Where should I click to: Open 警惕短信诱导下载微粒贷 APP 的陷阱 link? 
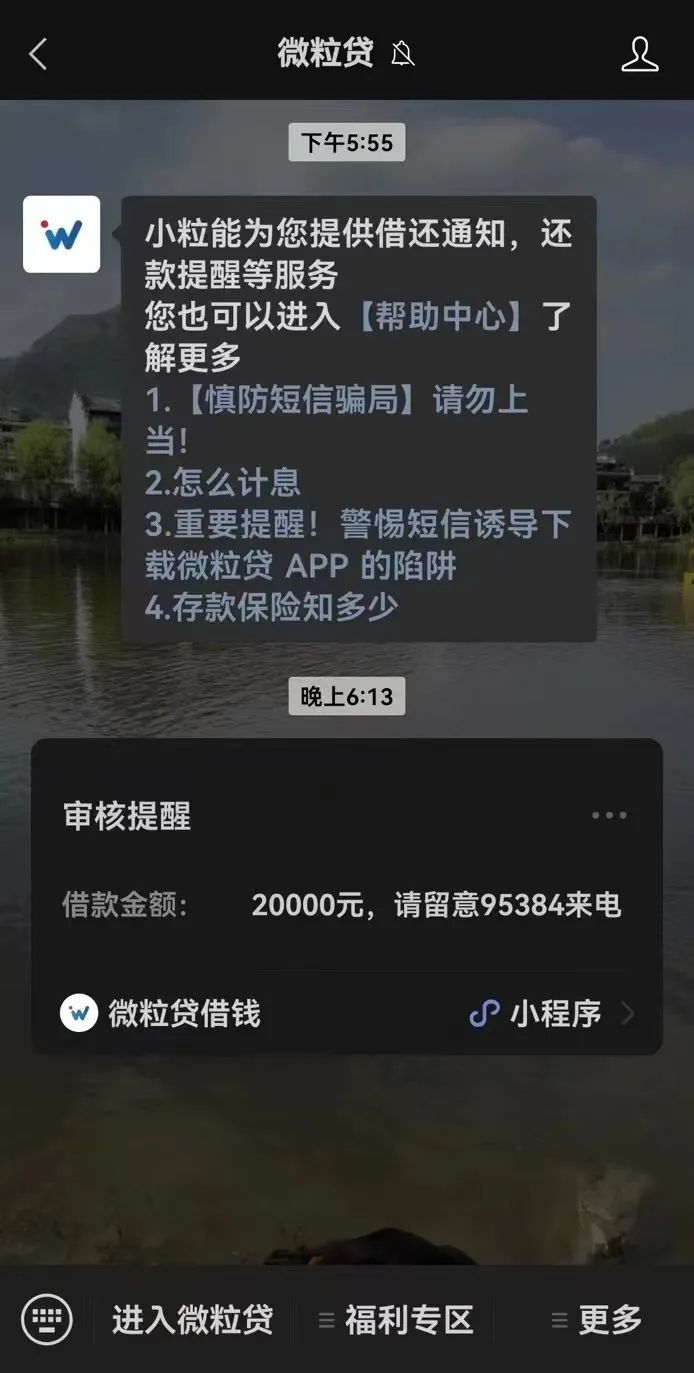pos(357,544)
